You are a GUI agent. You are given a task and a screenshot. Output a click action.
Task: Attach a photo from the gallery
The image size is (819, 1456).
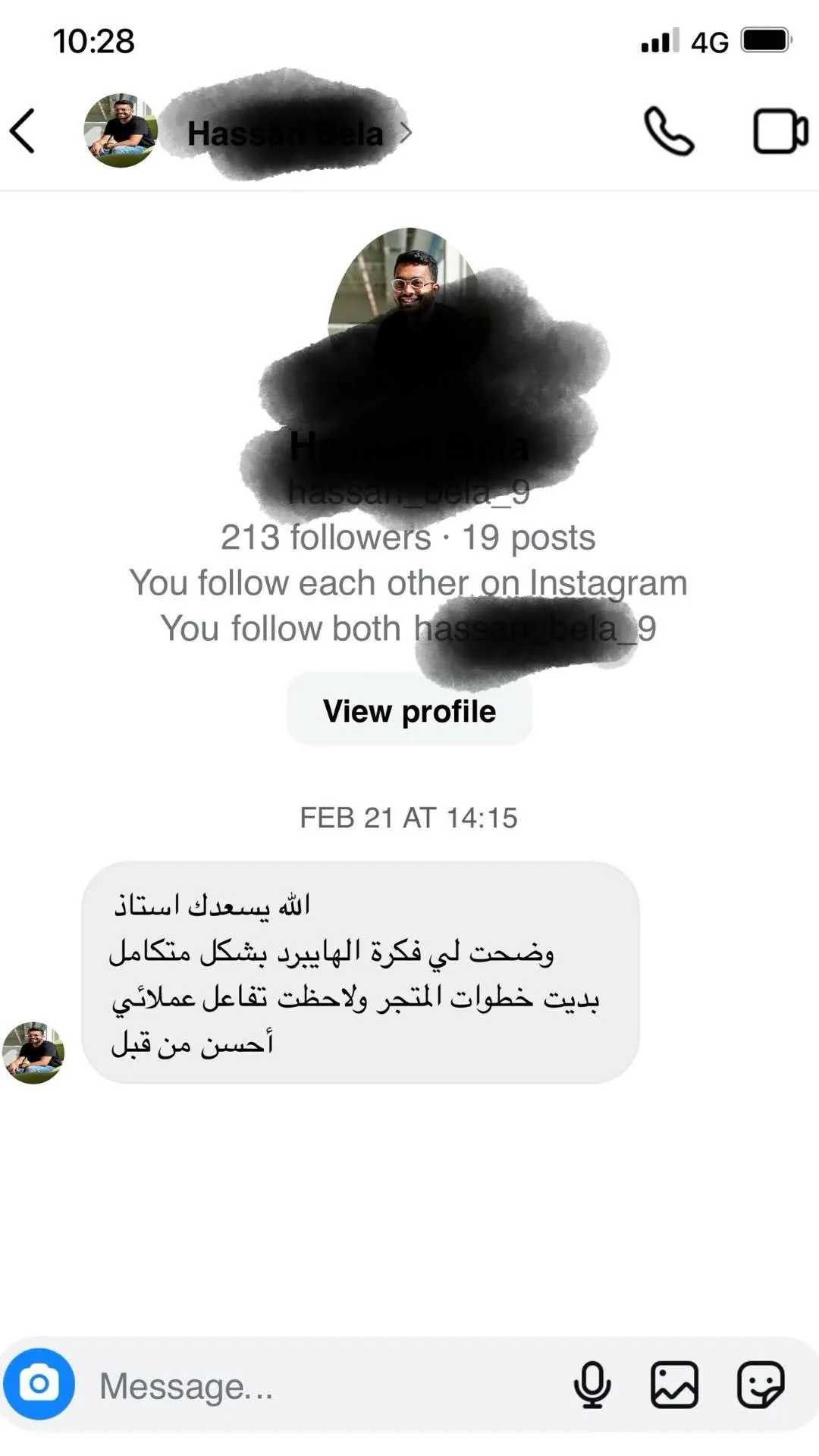pyautogui.click(x=674, y=1385)
